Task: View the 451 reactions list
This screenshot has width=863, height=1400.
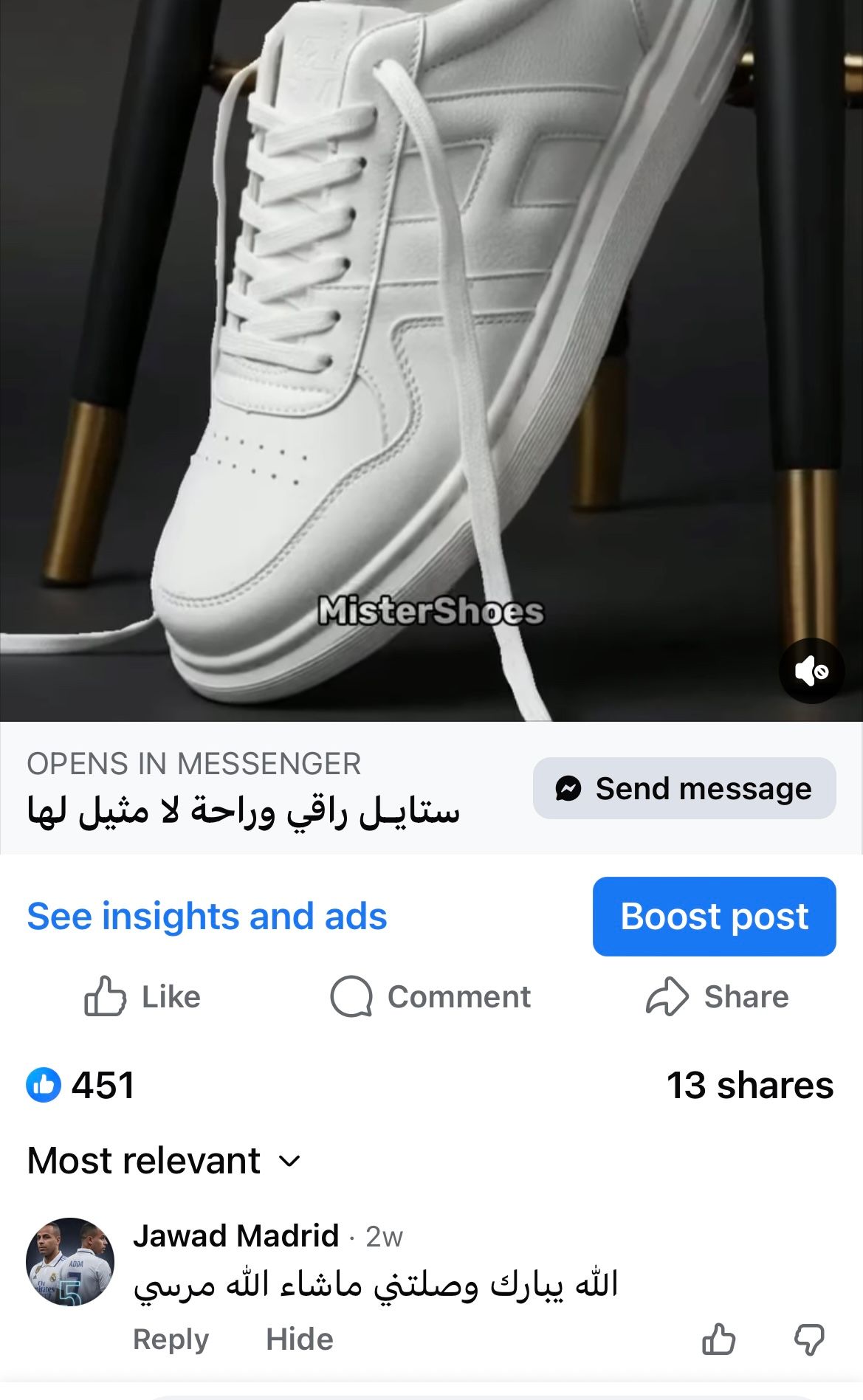Action: [81, 1085]
